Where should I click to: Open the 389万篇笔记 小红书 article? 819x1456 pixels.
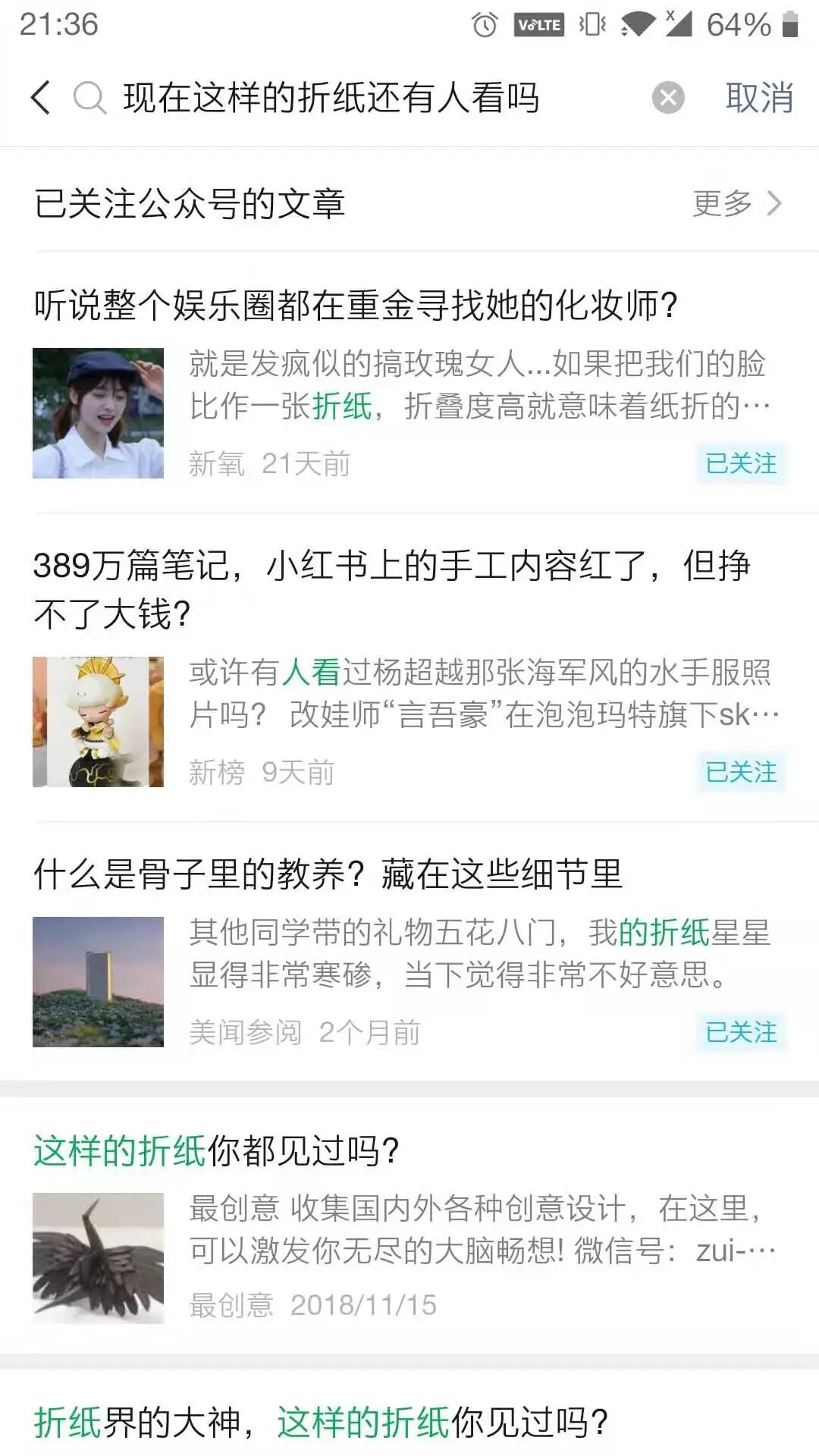pyautogui.click(x=391, y=588)
